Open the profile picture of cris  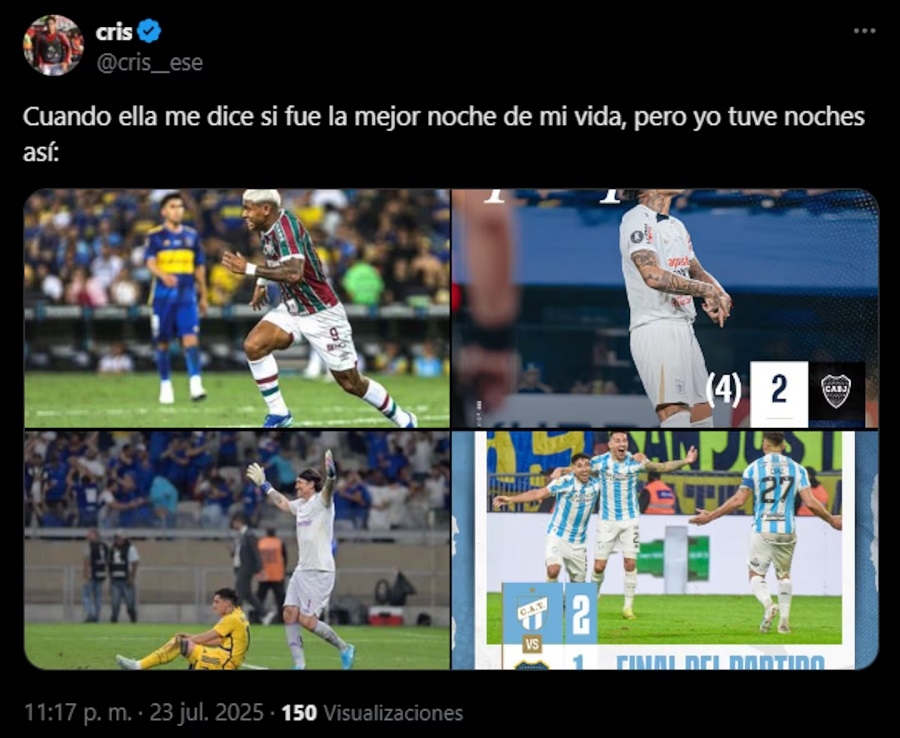click(53, 45)
